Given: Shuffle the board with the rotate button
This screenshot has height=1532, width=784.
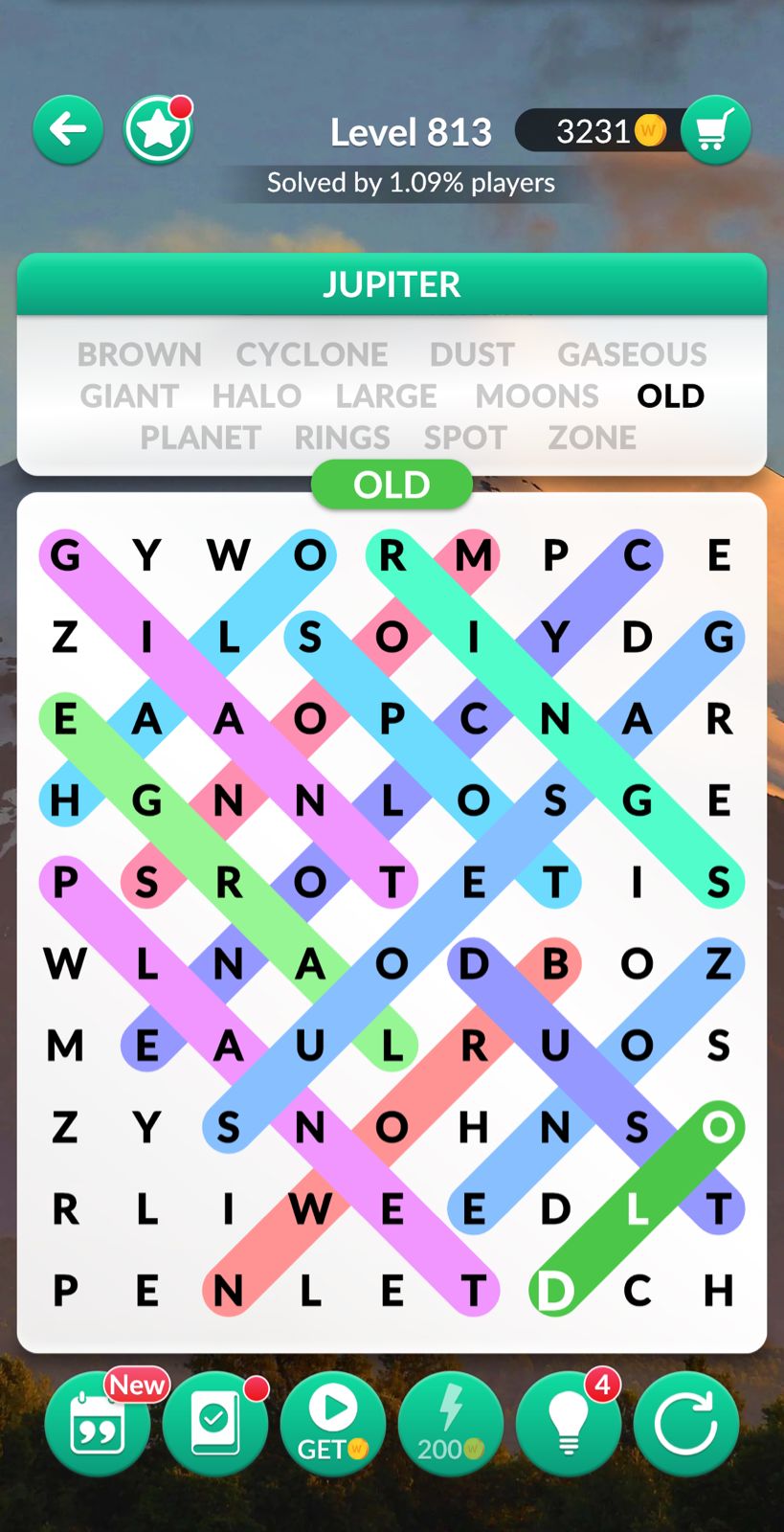Looking at the screenshot, I should 685,1424.
